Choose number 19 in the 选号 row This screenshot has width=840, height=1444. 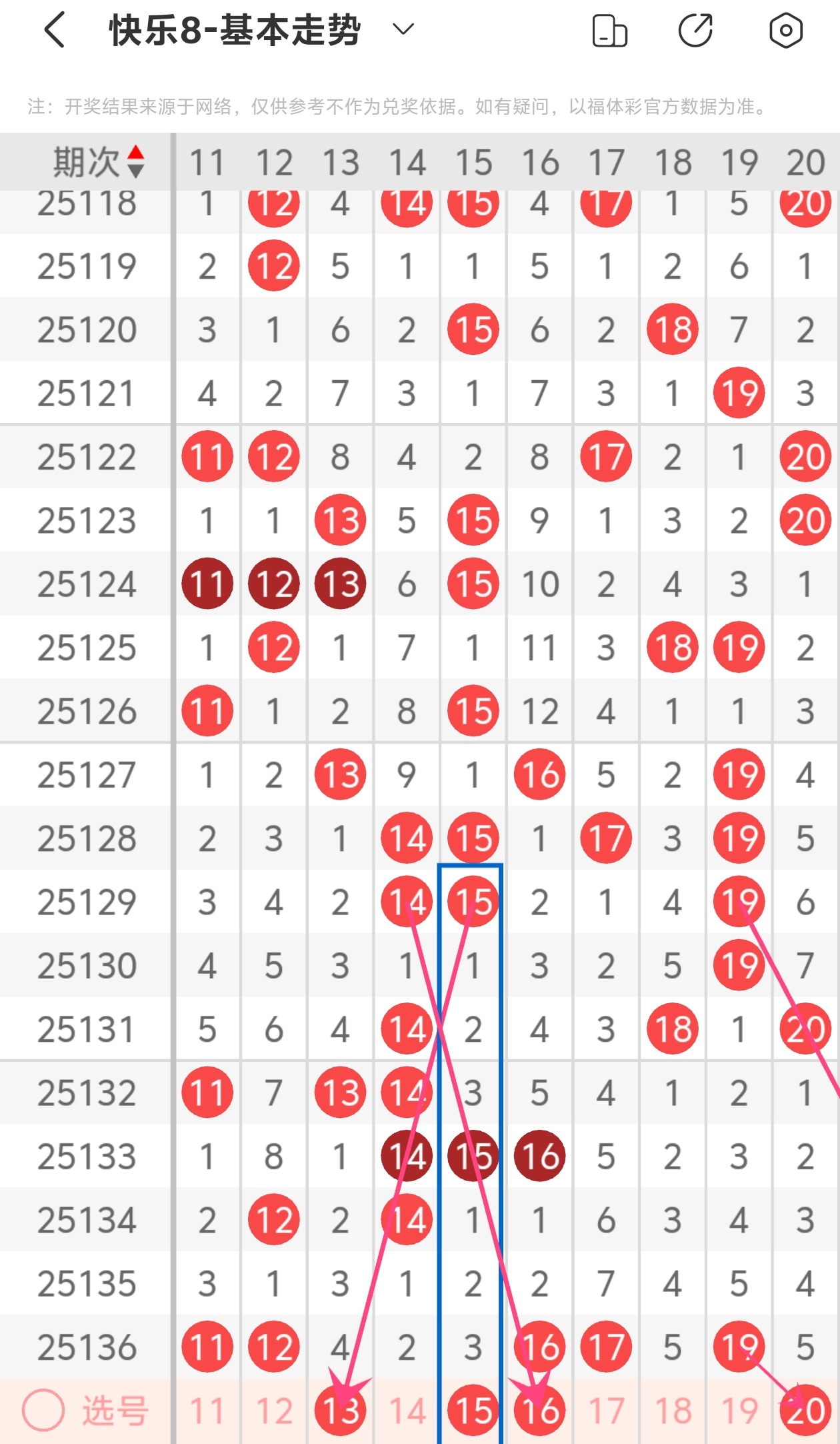click(x=739, y=1411)
